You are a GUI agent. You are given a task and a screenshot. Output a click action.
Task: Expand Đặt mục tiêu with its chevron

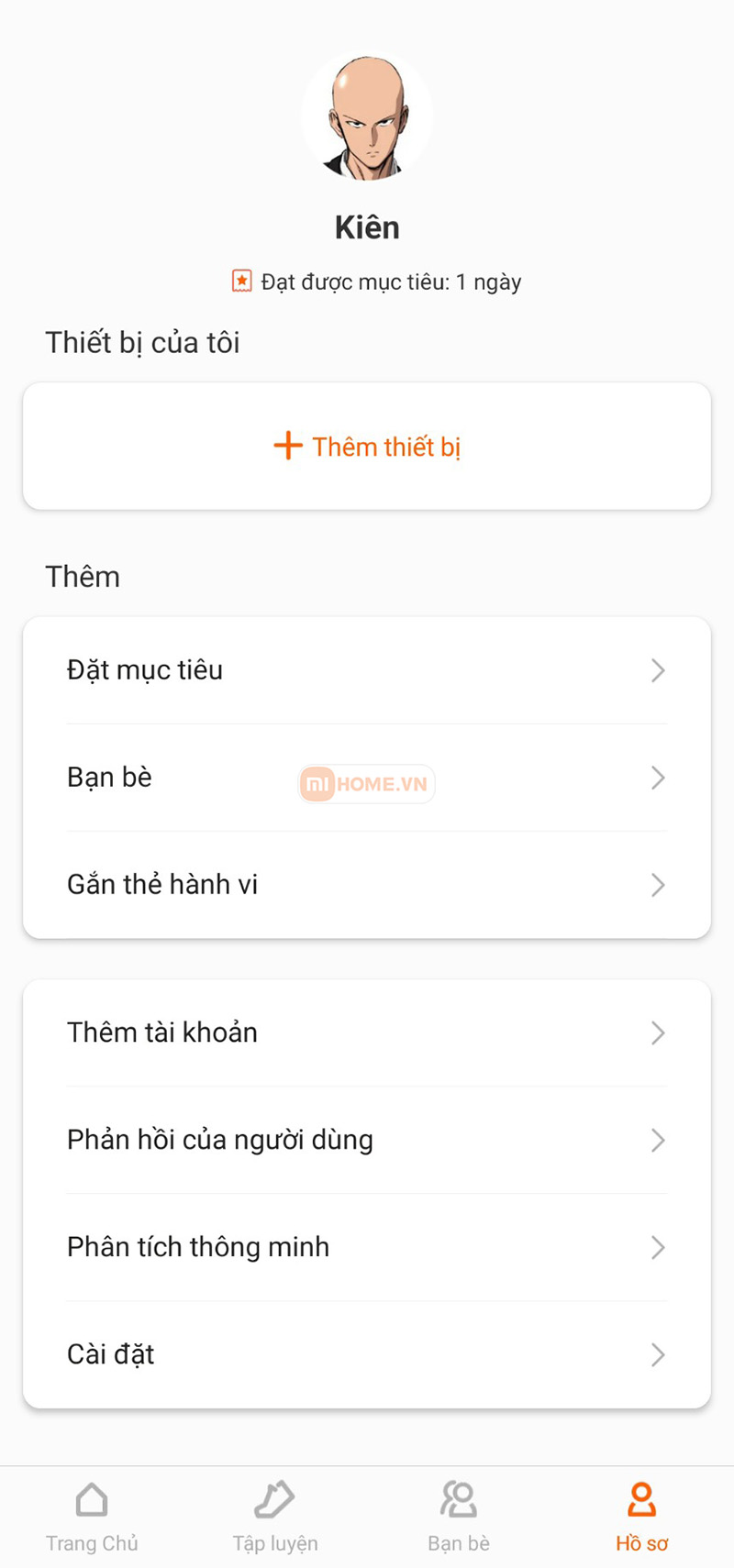click(657, 670)
